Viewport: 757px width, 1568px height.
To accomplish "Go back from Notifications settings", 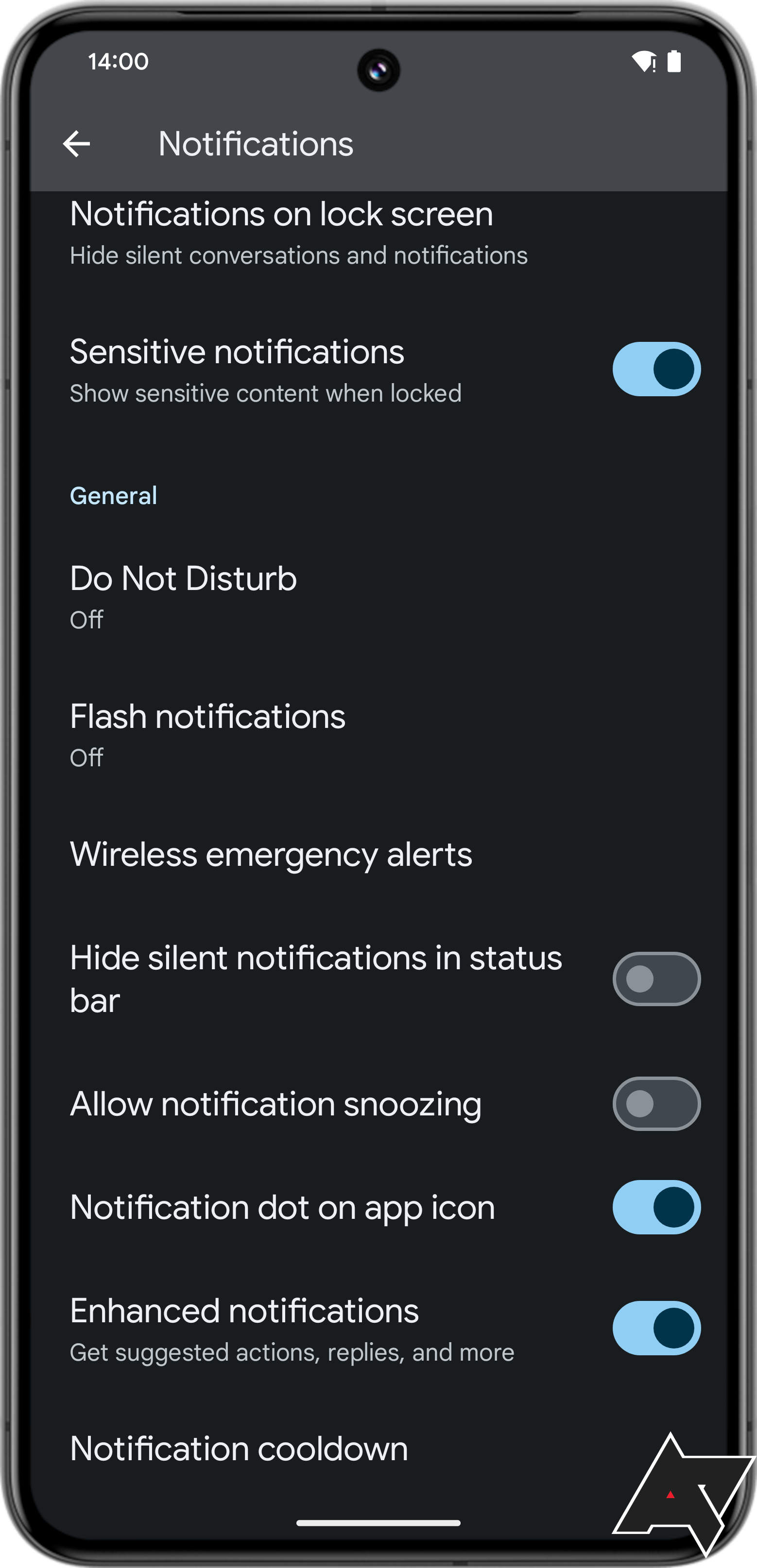I will coord(77,144).
